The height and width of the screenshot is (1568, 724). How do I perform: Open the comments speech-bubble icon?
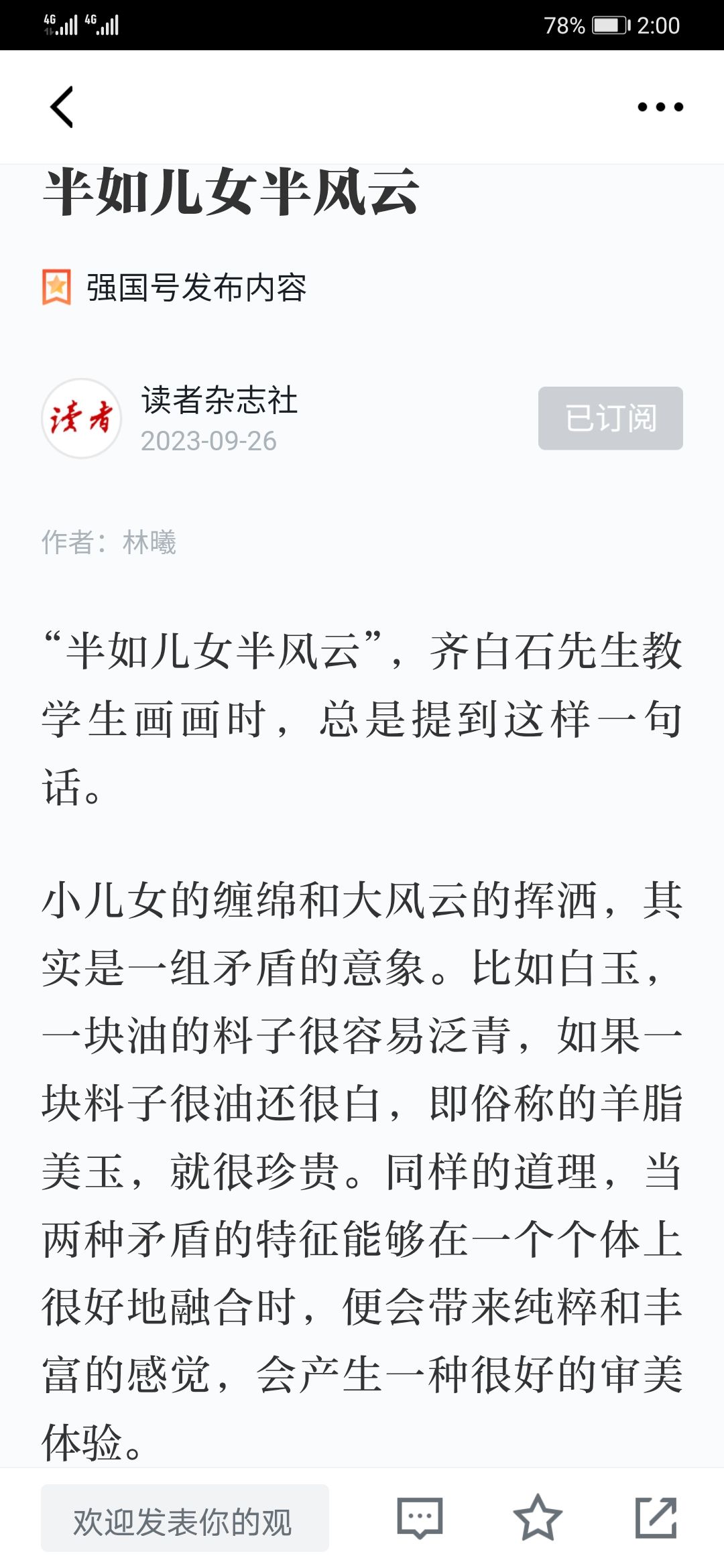pyautogui.click(x=420, y=1518)
